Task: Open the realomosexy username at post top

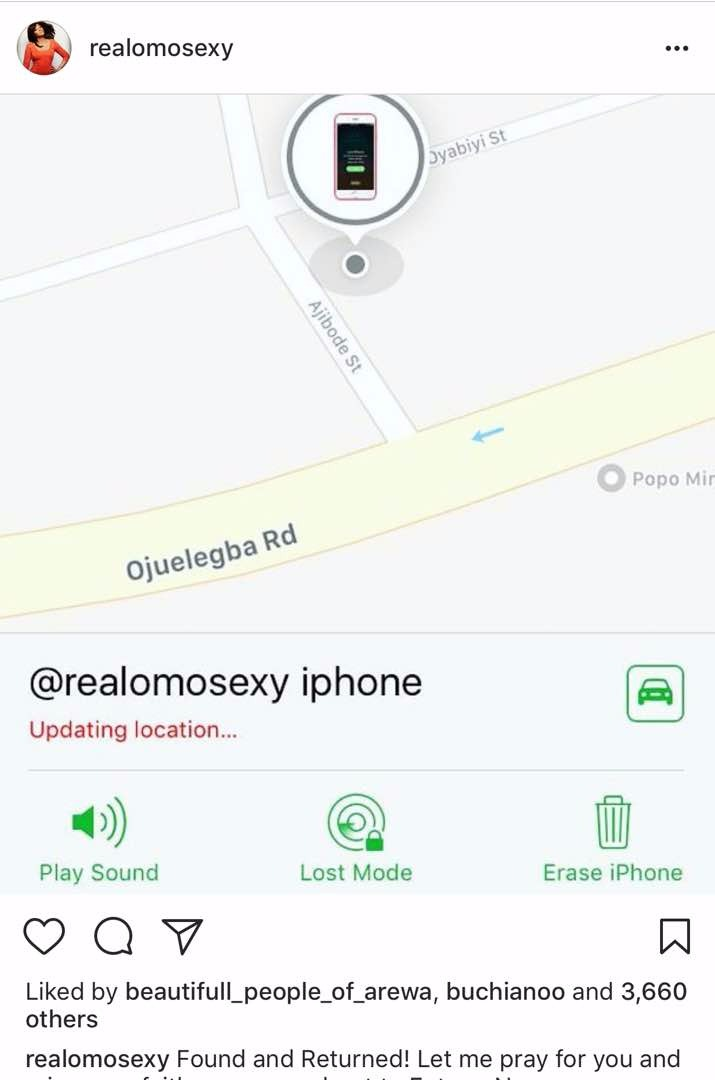Action: (x=161, y=48)
